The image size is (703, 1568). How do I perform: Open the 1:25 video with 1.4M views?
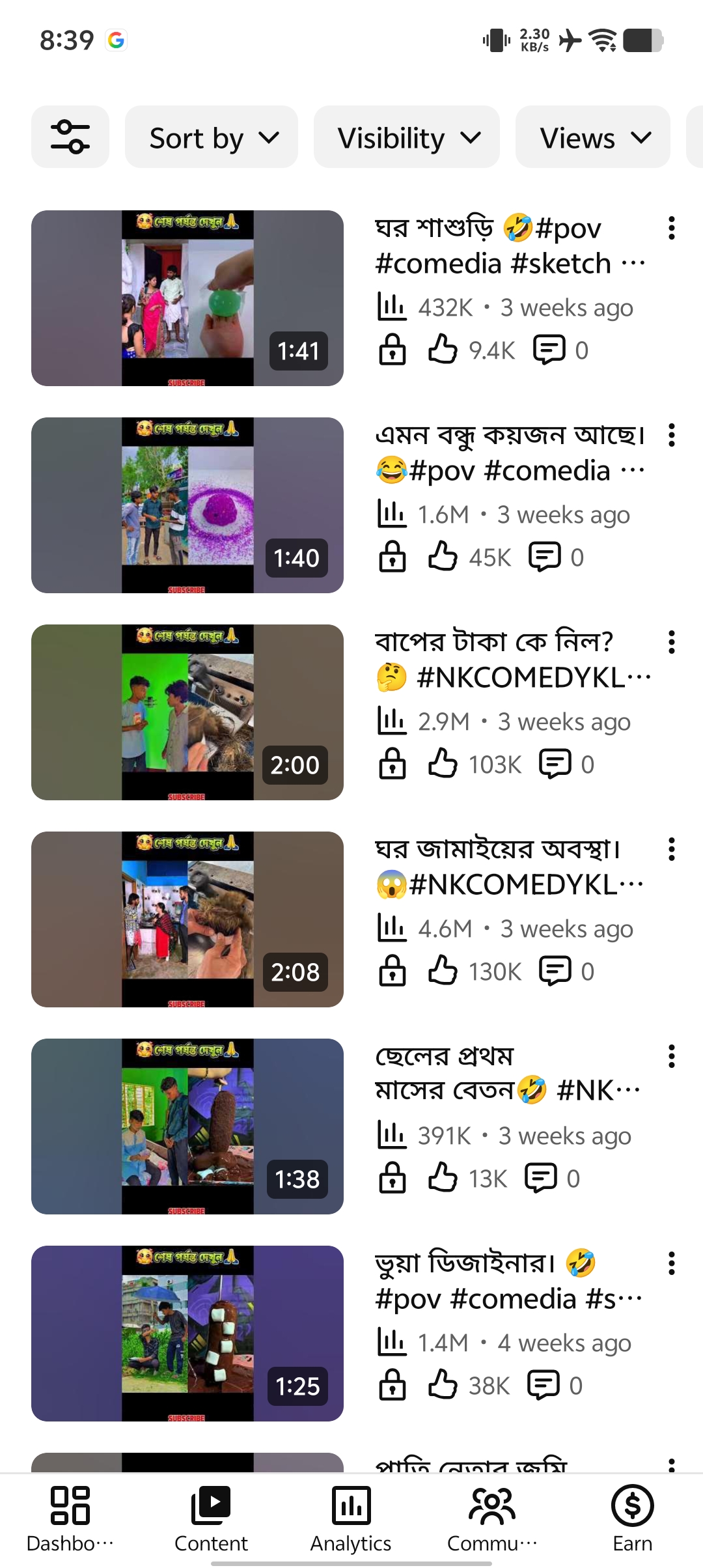point(187,1334)
